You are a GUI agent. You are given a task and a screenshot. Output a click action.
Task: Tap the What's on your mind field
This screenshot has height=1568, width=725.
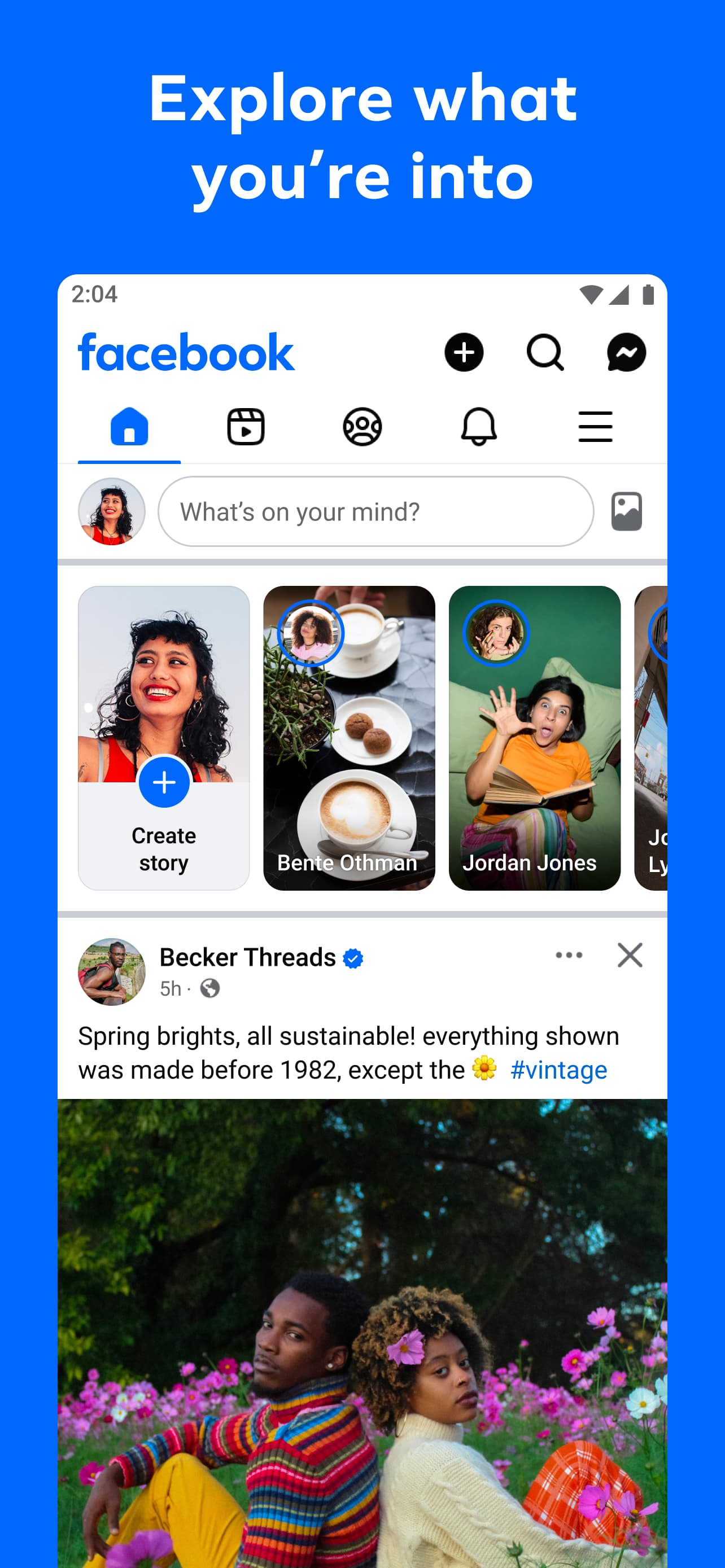[375, 511]
